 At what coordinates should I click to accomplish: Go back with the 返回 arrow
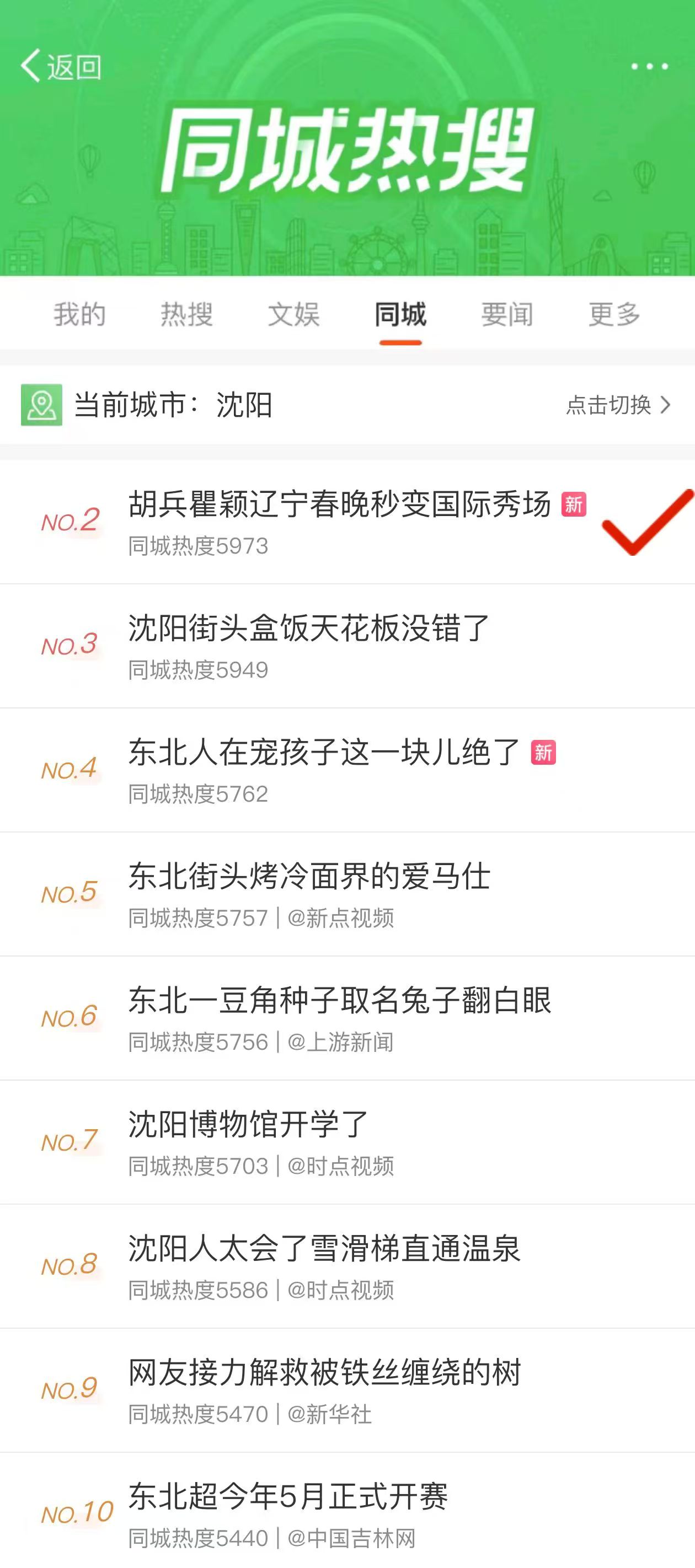point(60,66)
